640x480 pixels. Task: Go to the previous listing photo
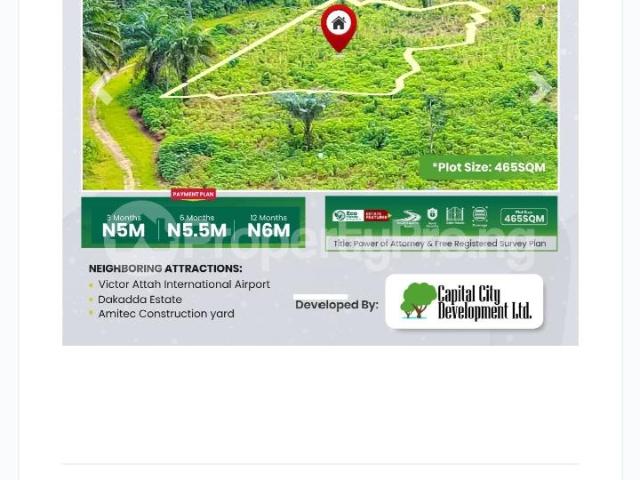[101, 90]
